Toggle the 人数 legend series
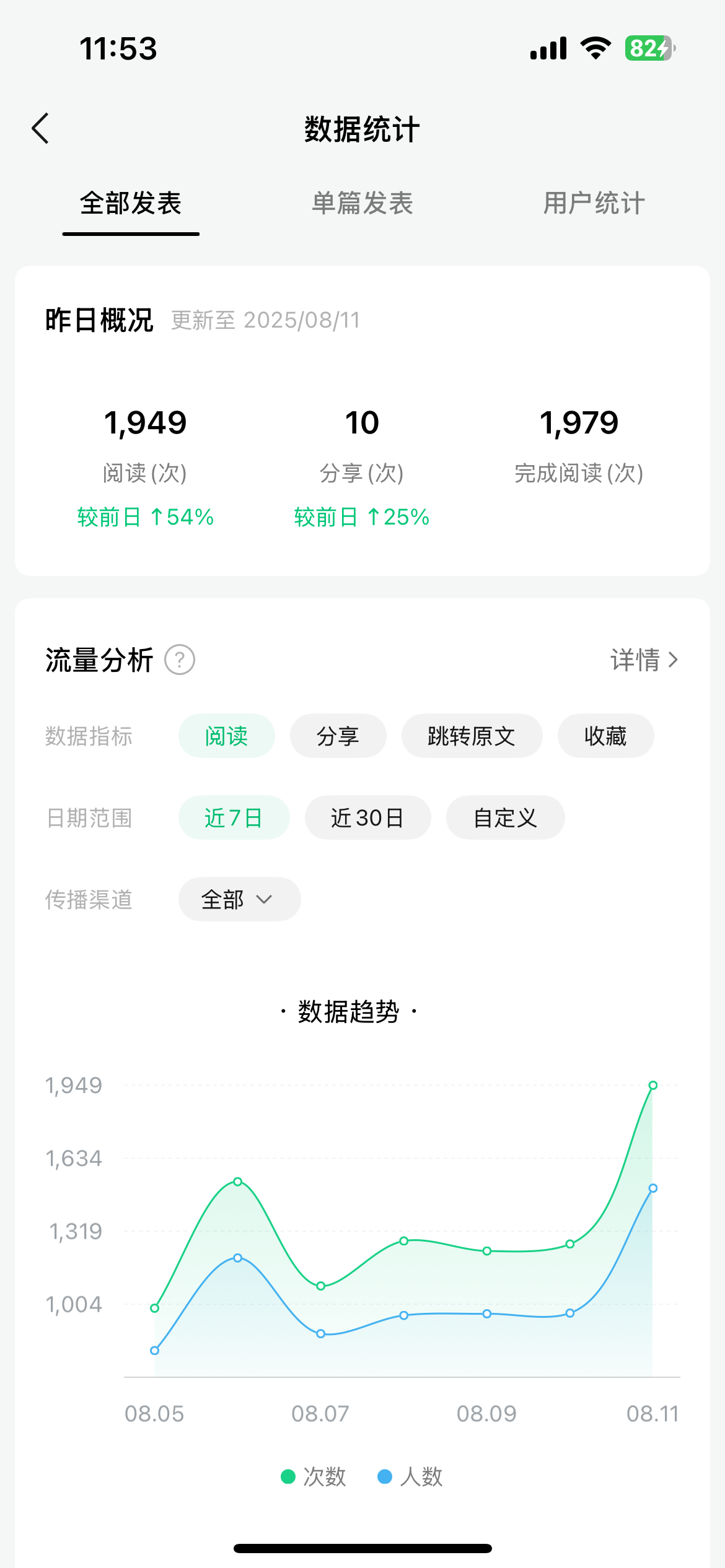 coord(410,1477)
